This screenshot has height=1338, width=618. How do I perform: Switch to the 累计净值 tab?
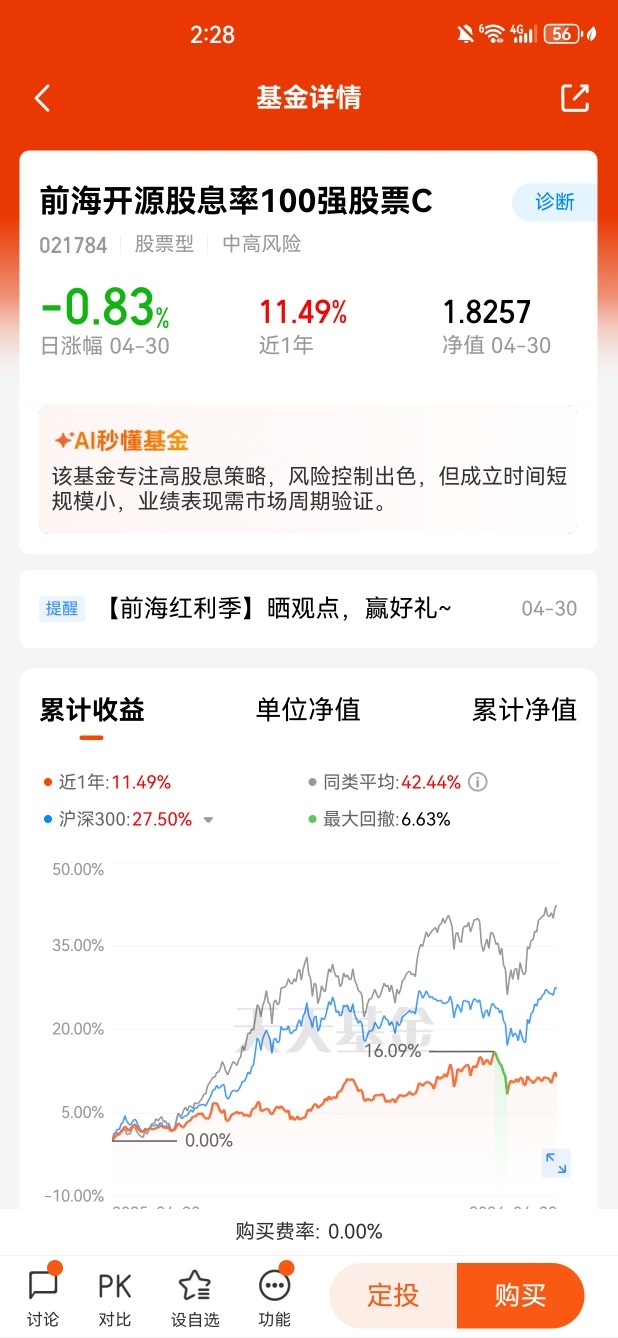click(x=524, y=710)
